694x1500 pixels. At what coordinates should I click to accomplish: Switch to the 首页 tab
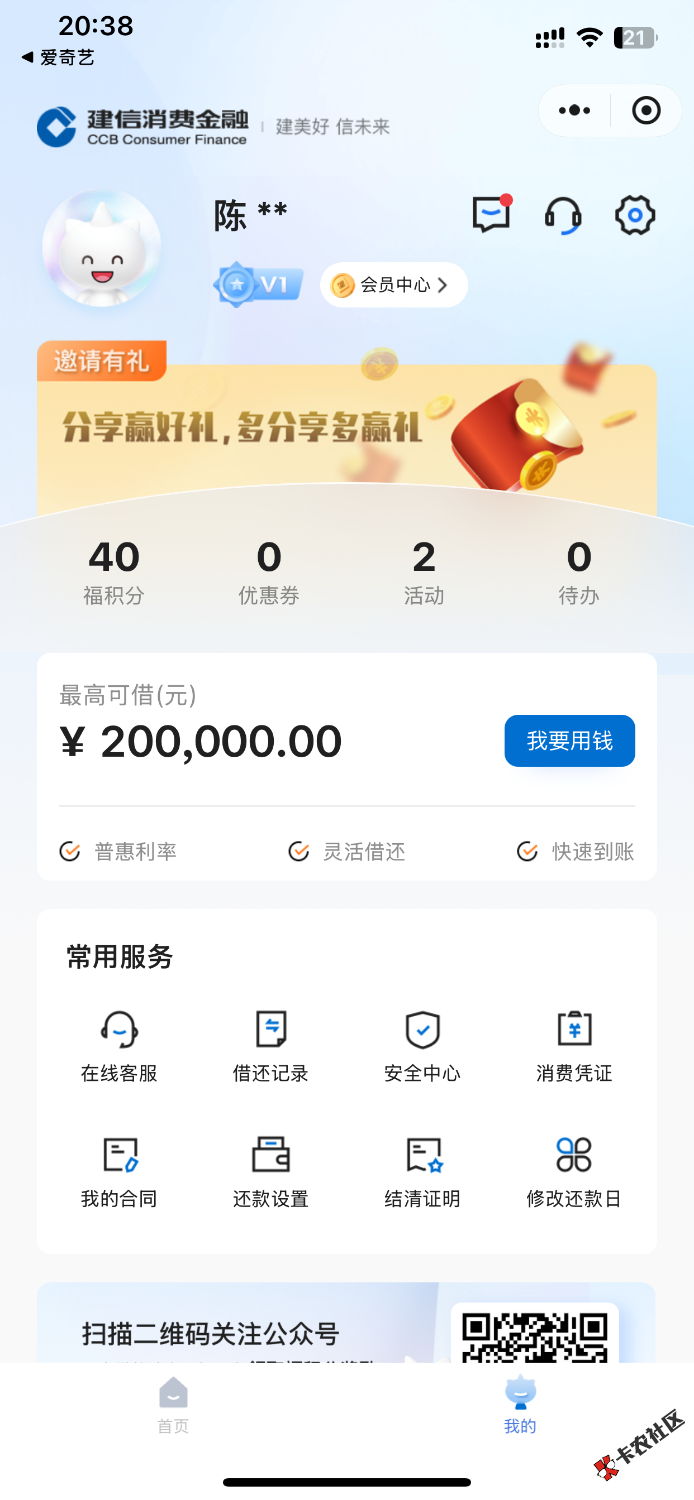pyautogui.click(x=173, y=1406)
